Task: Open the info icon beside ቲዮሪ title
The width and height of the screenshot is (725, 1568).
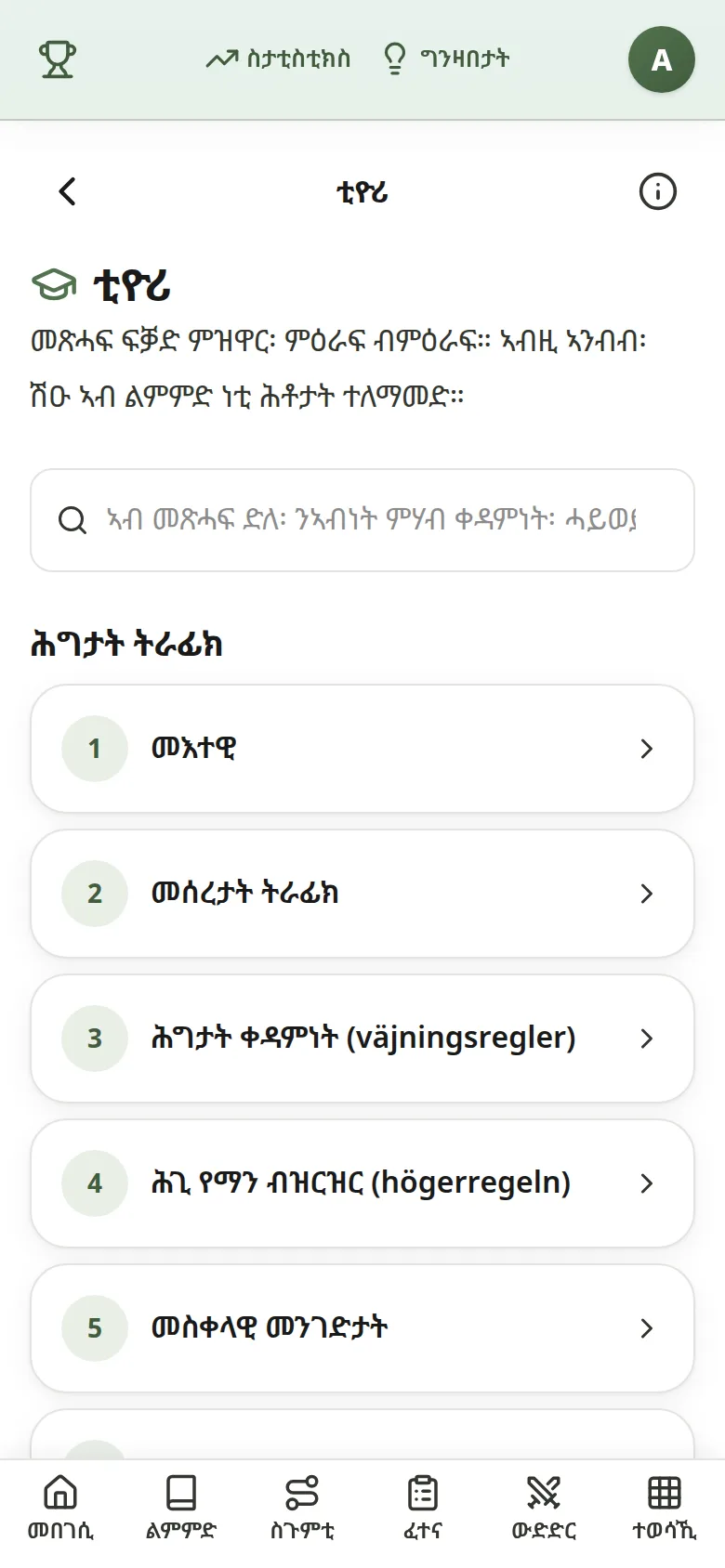Action: click(x=658, y=192)
